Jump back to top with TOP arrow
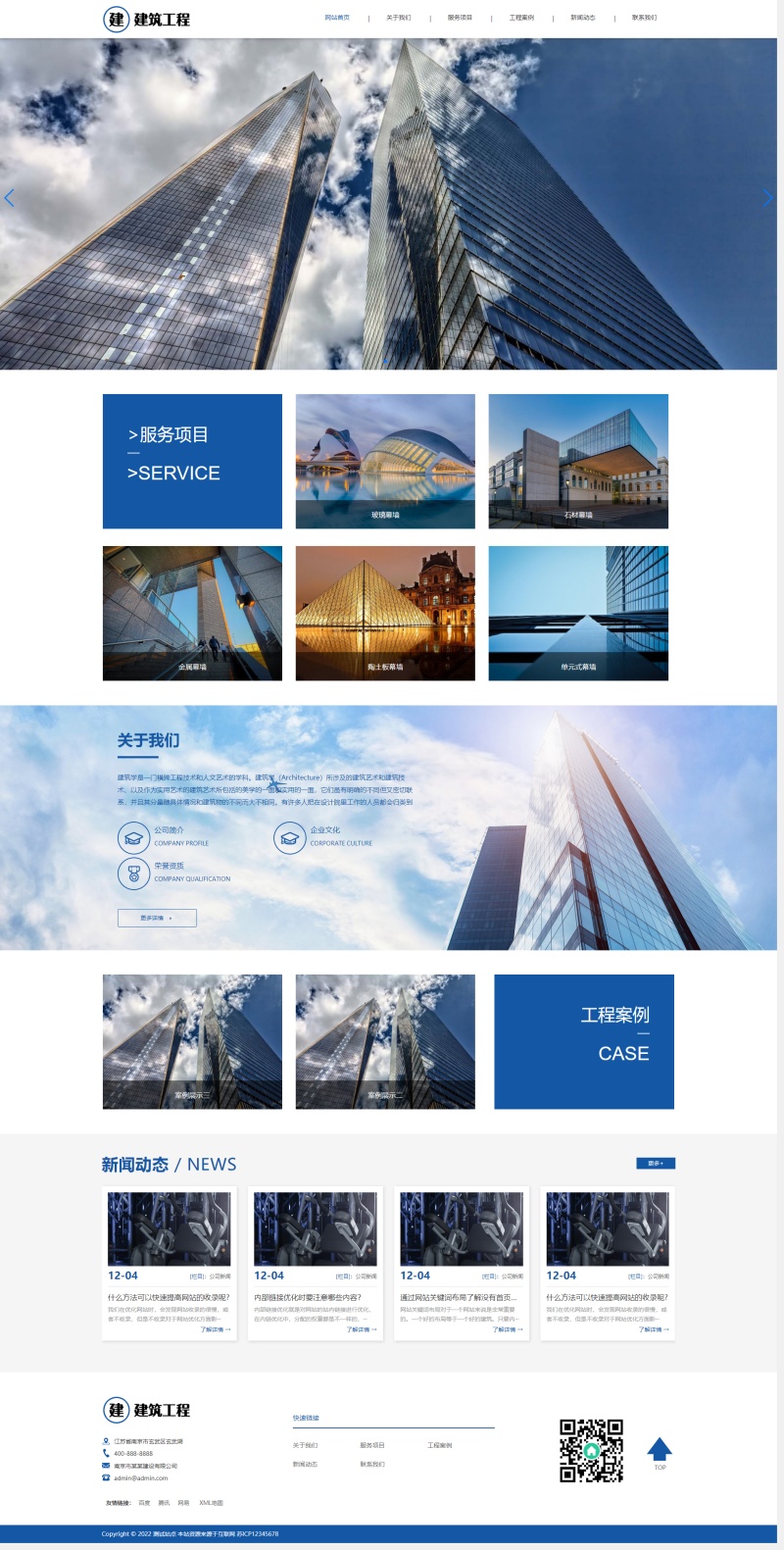The width and height of the screenshot is (784, 1550). (x=660, y=1451)
